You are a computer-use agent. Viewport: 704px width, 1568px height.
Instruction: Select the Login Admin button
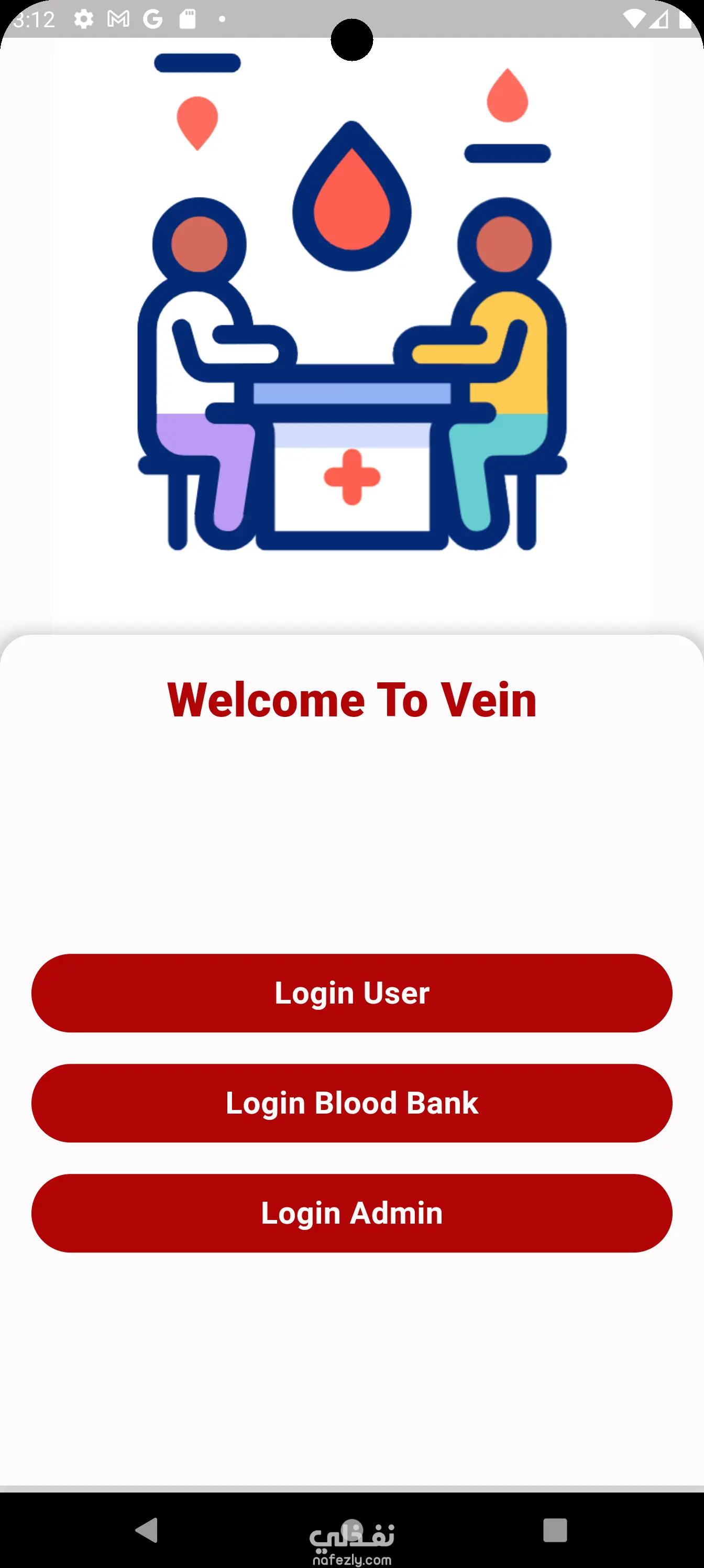click(351, 1213)
